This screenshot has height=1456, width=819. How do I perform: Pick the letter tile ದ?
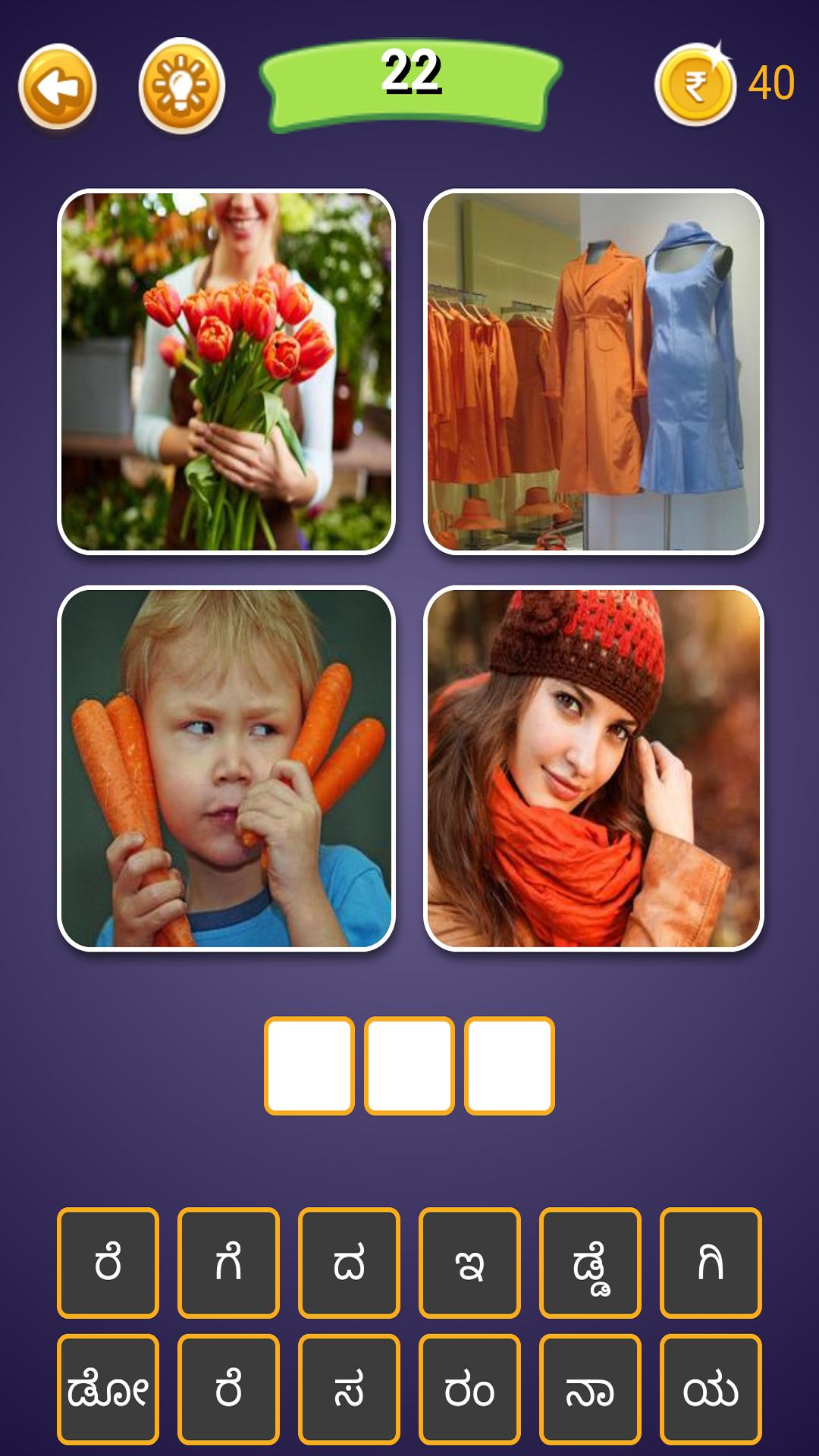pos(349,1263)
